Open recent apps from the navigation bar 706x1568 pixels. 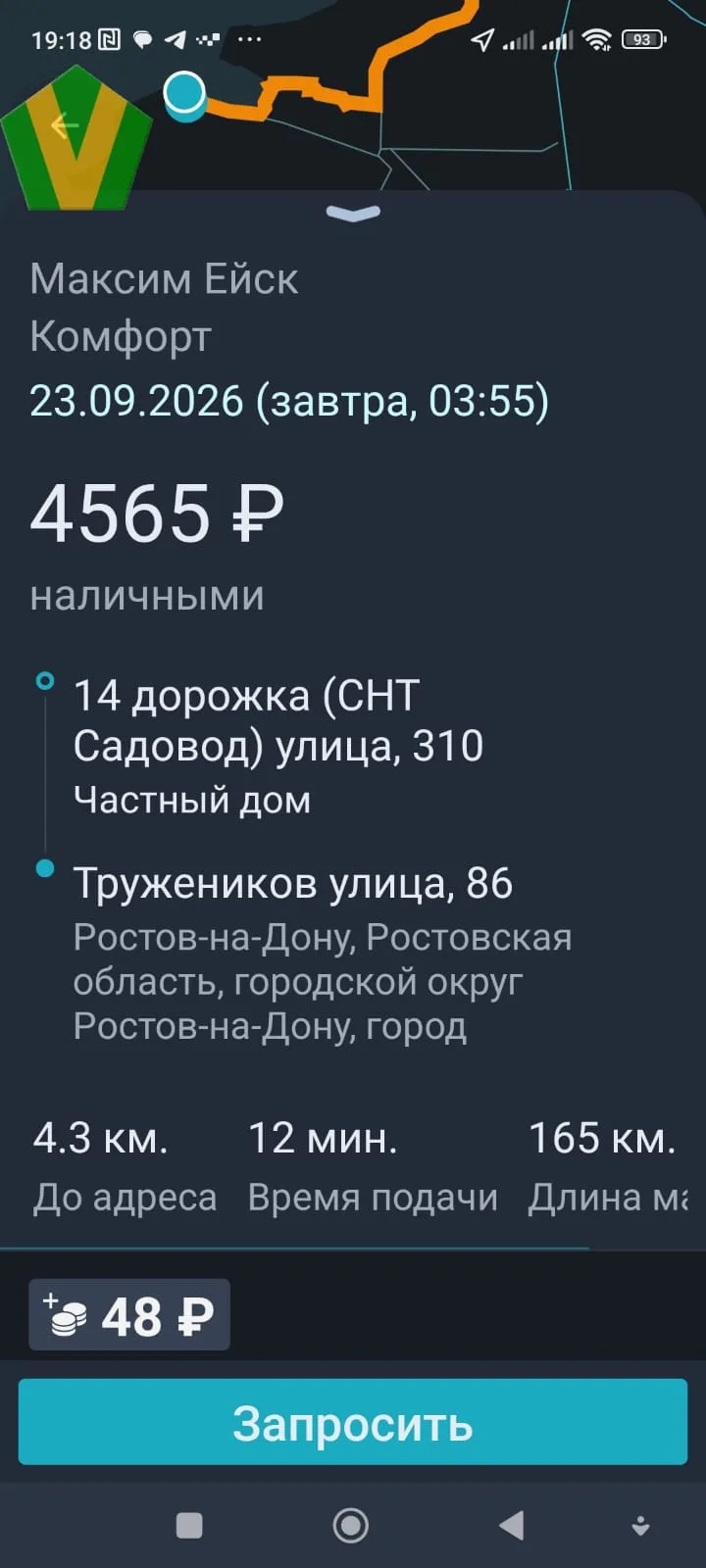pos(189,1525)
